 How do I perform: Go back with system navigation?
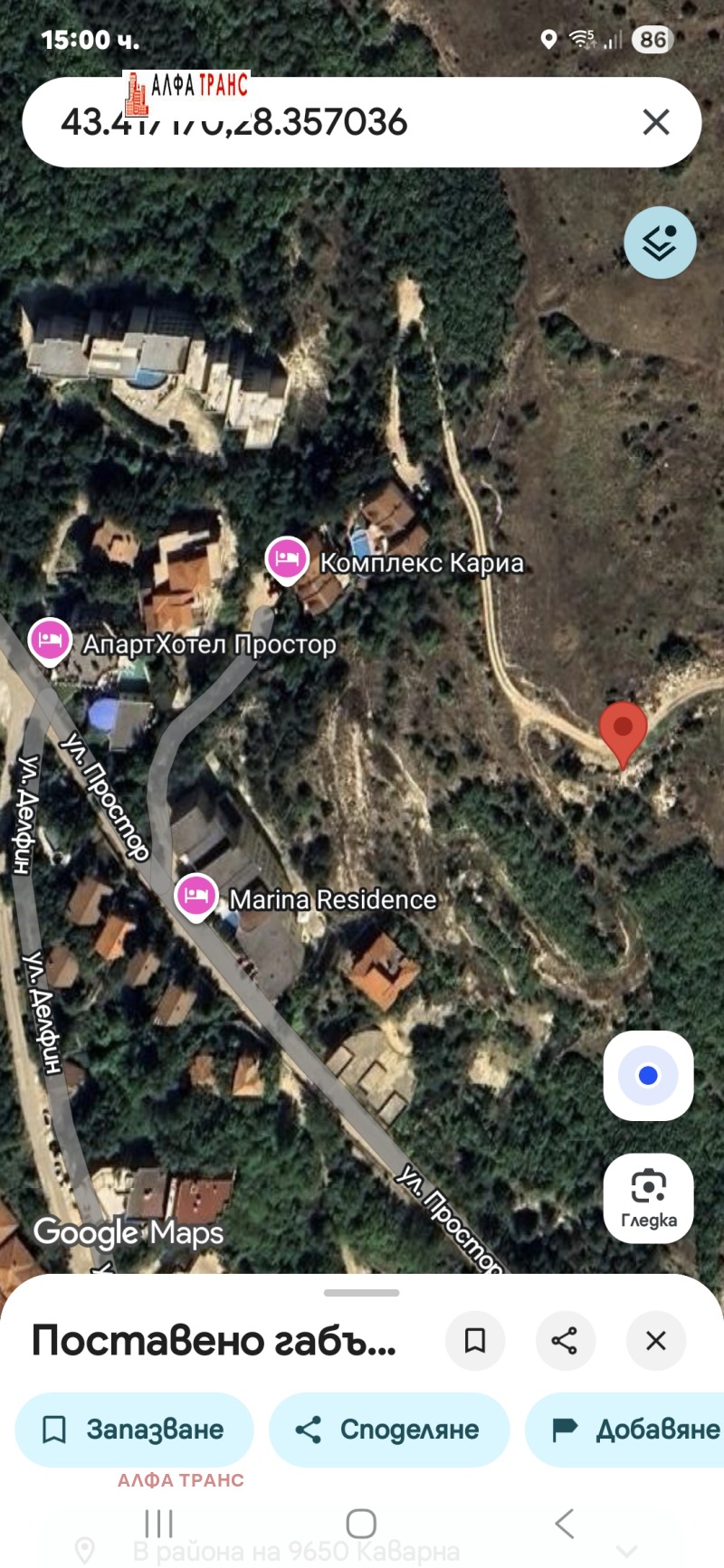[564, 1524]
